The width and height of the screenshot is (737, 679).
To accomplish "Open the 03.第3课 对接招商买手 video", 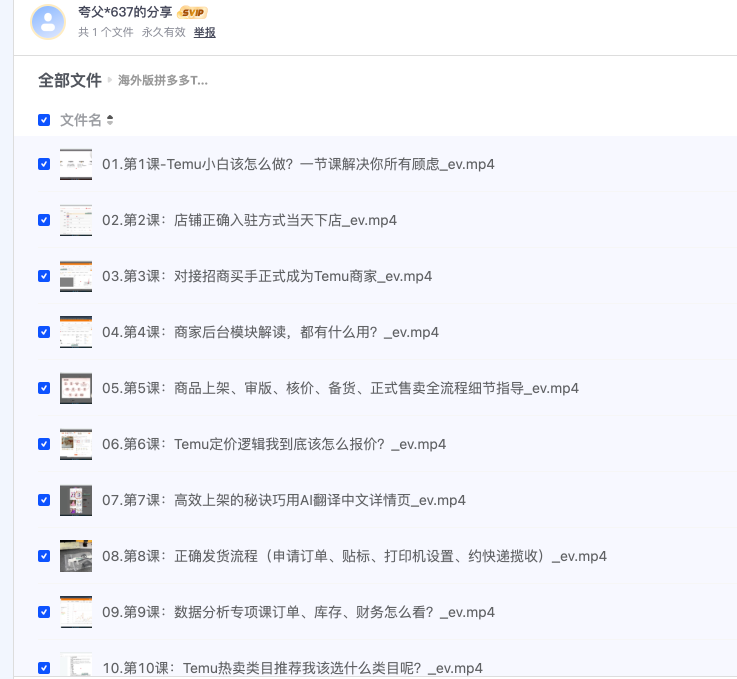I will [267, 276].
